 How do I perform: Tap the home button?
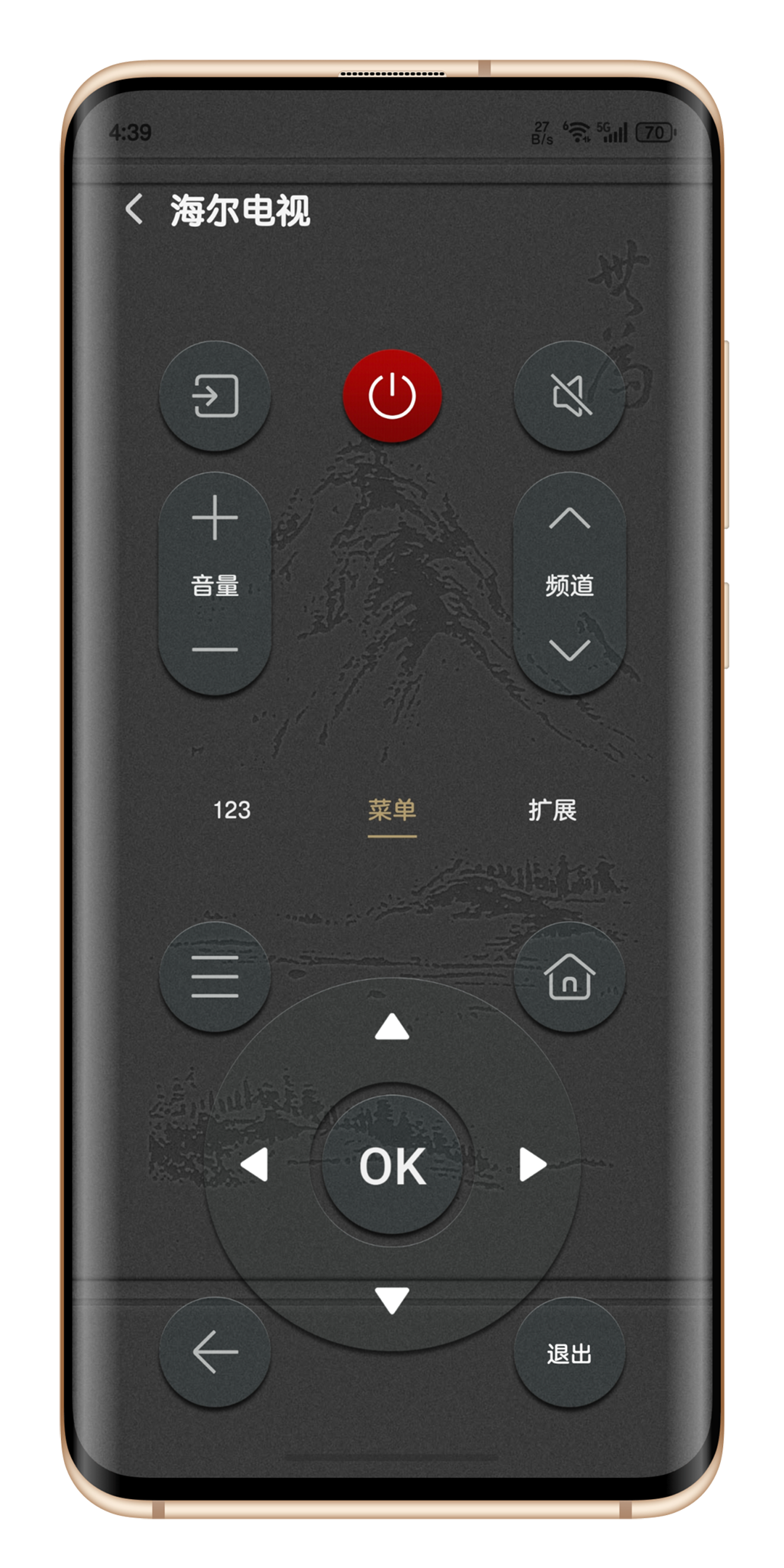click(x=570, y=976)
